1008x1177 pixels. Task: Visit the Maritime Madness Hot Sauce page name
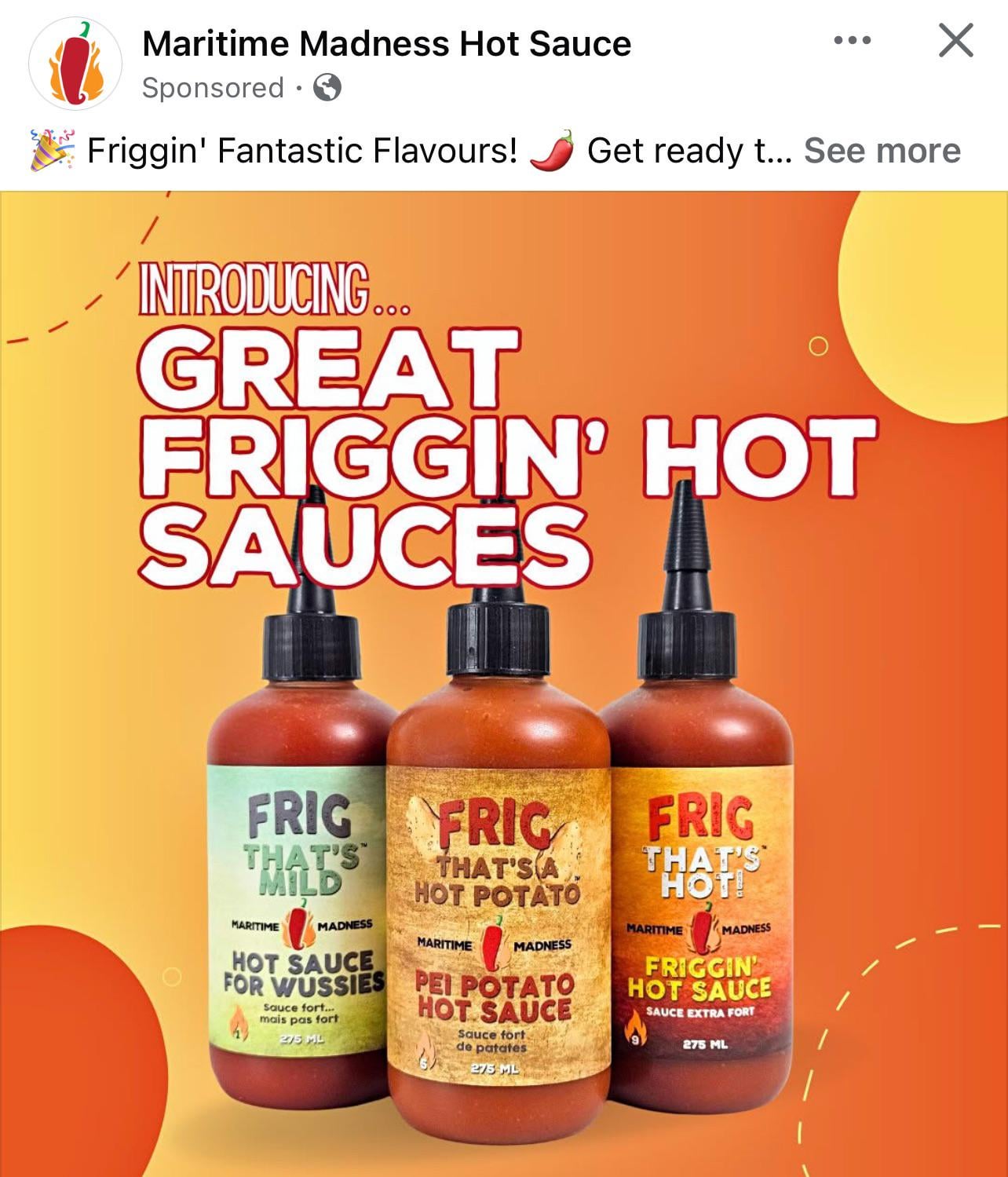click(386, 44)
